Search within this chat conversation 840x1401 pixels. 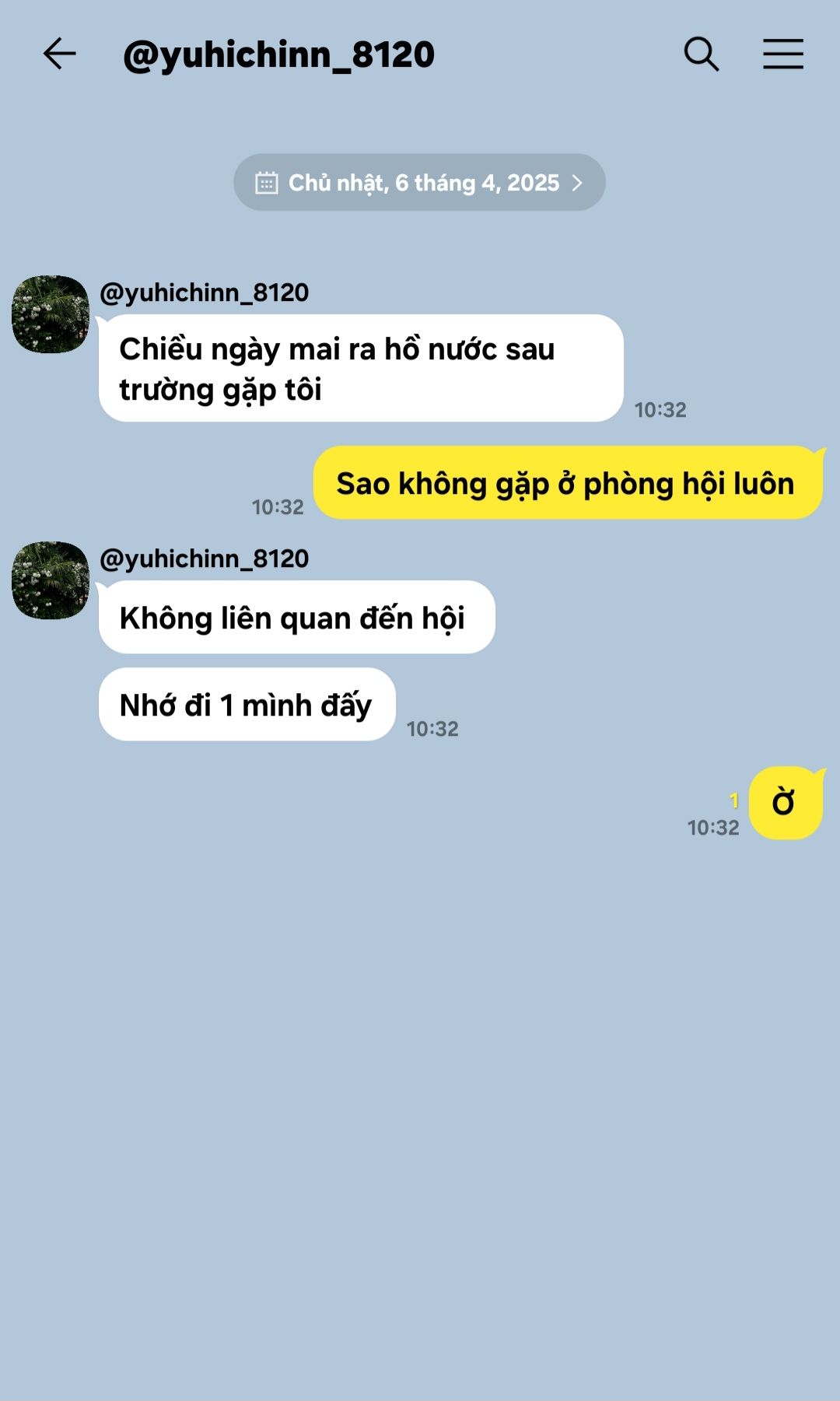[x=701, y=54]
